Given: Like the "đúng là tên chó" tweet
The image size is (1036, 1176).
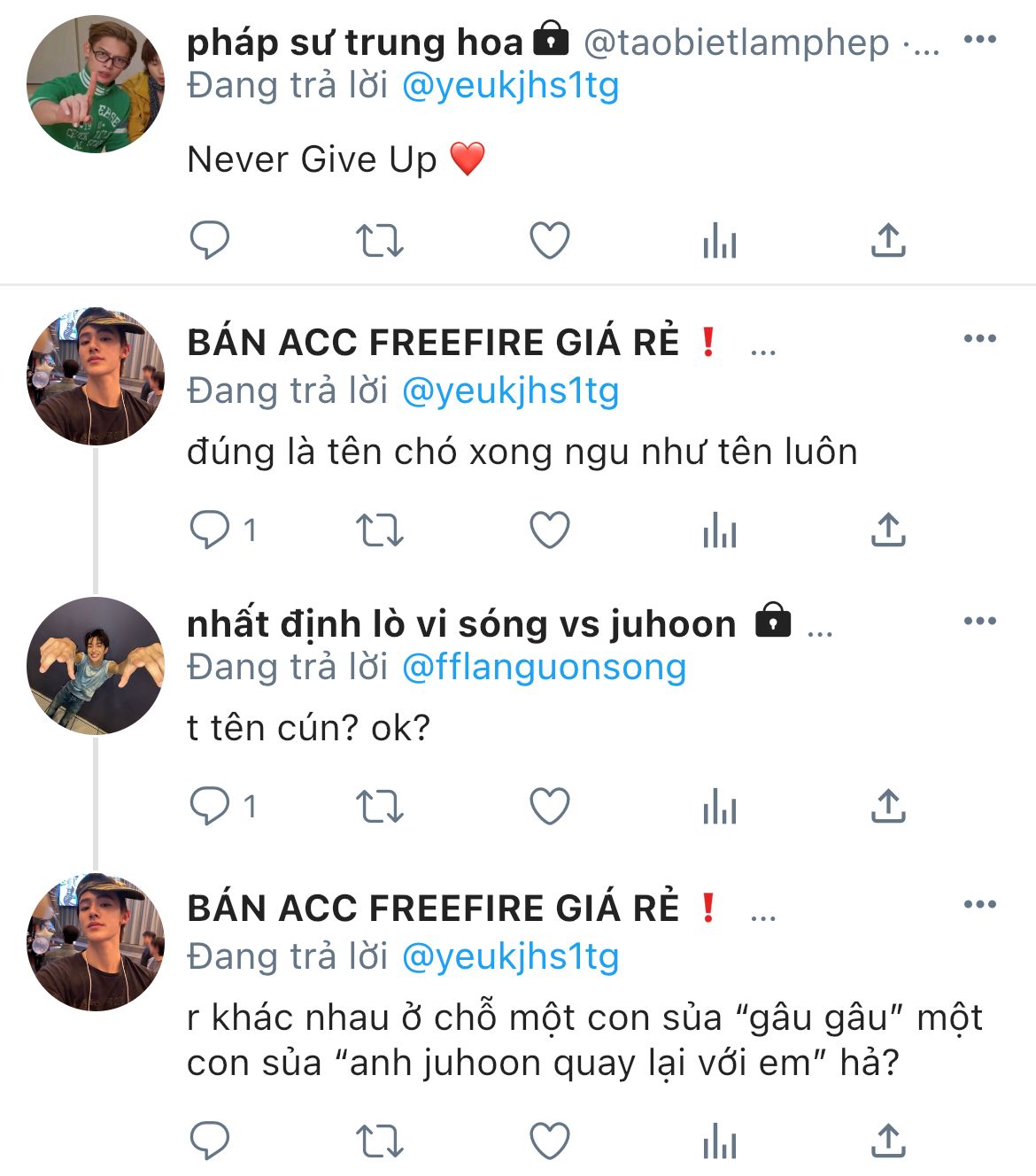Looking at the screenshot, I should (549, 530).
